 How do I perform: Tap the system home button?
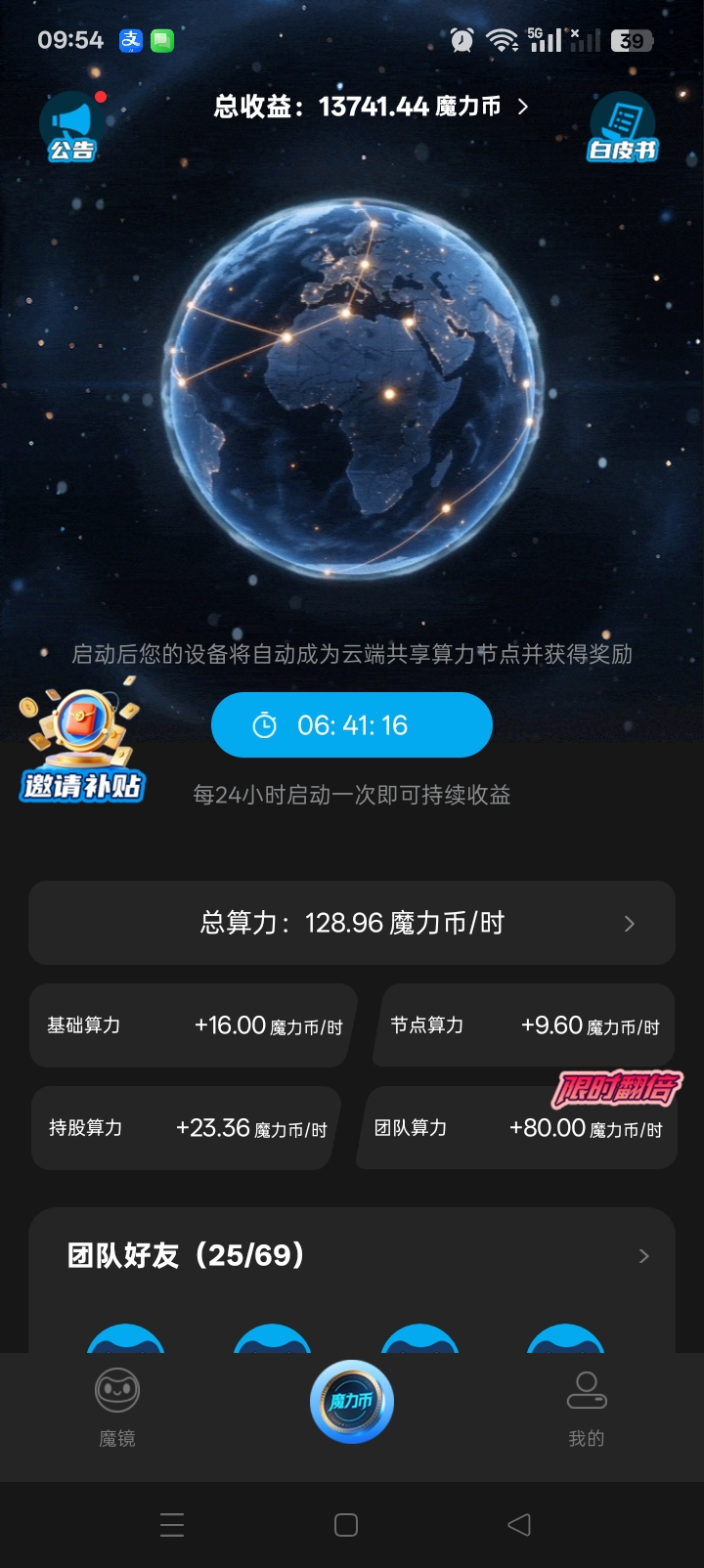click(346, 1525)
